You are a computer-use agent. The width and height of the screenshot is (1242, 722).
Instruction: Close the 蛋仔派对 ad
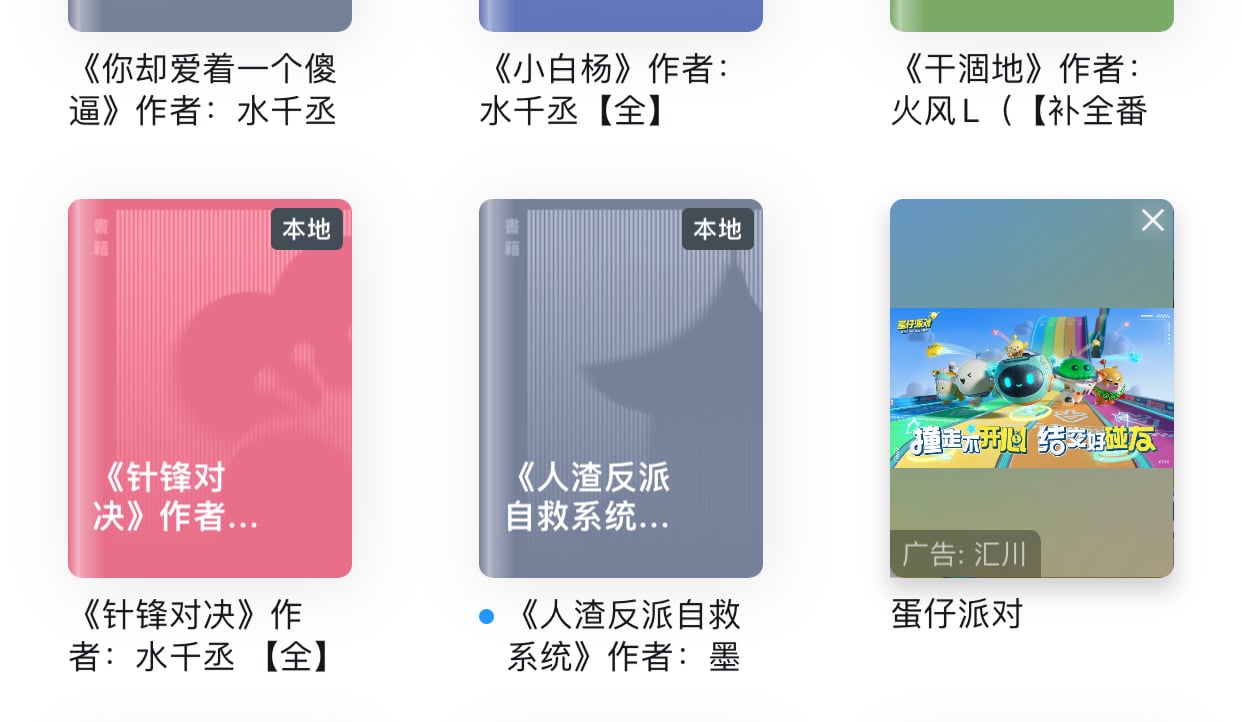pos(1152,221)
